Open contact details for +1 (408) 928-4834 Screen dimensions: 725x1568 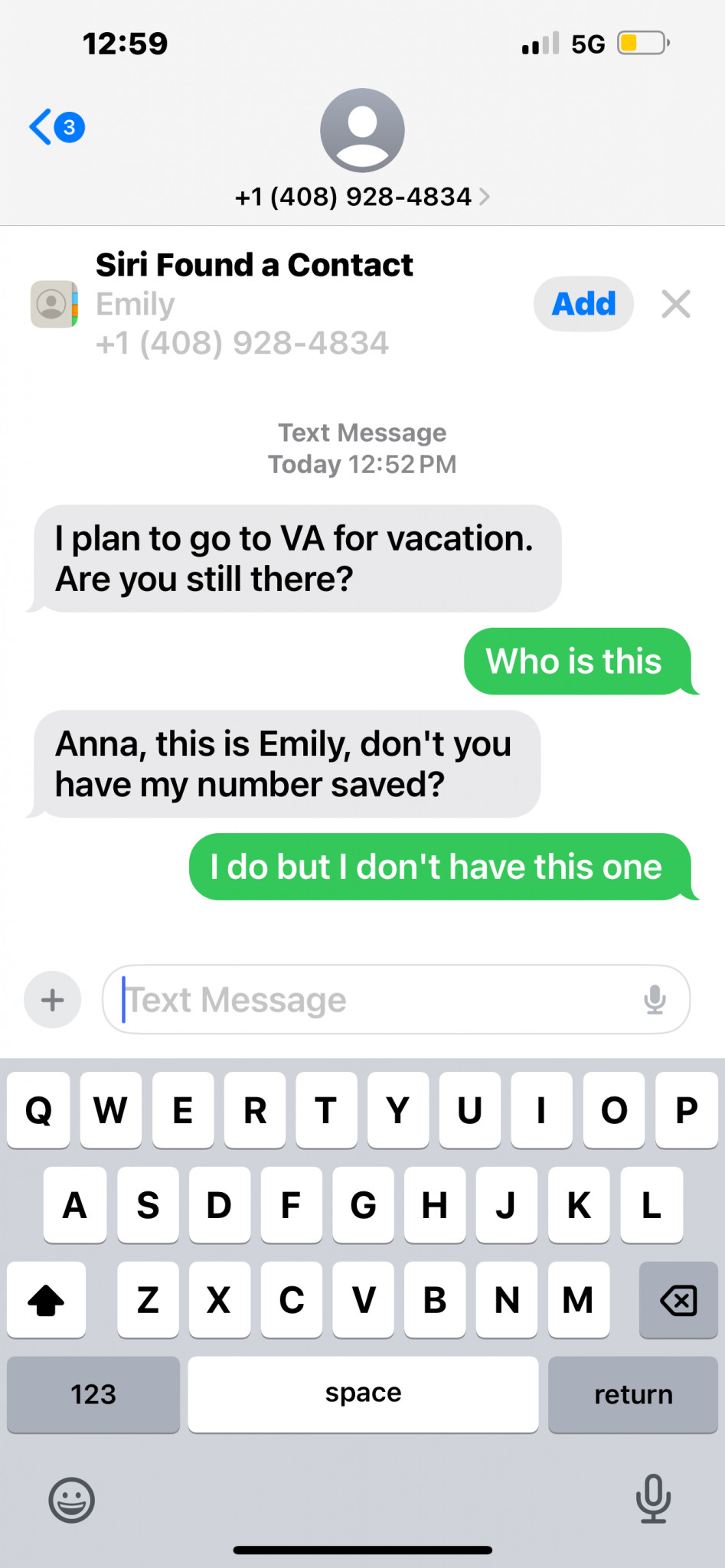[362, 197]
